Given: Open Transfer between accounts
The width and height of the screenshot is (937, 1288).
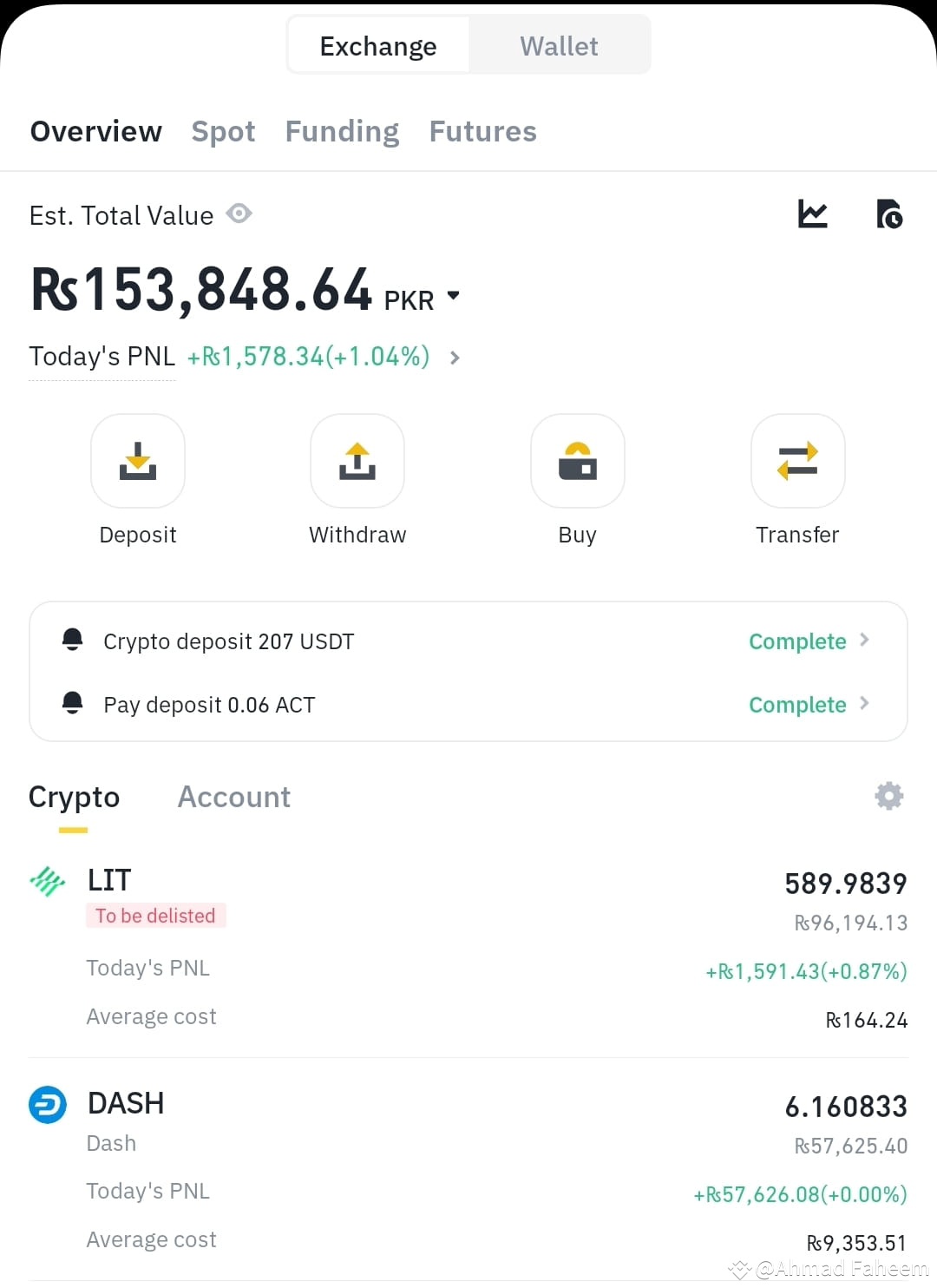Looking at the screenshot, I should click(x=797, y=461).
